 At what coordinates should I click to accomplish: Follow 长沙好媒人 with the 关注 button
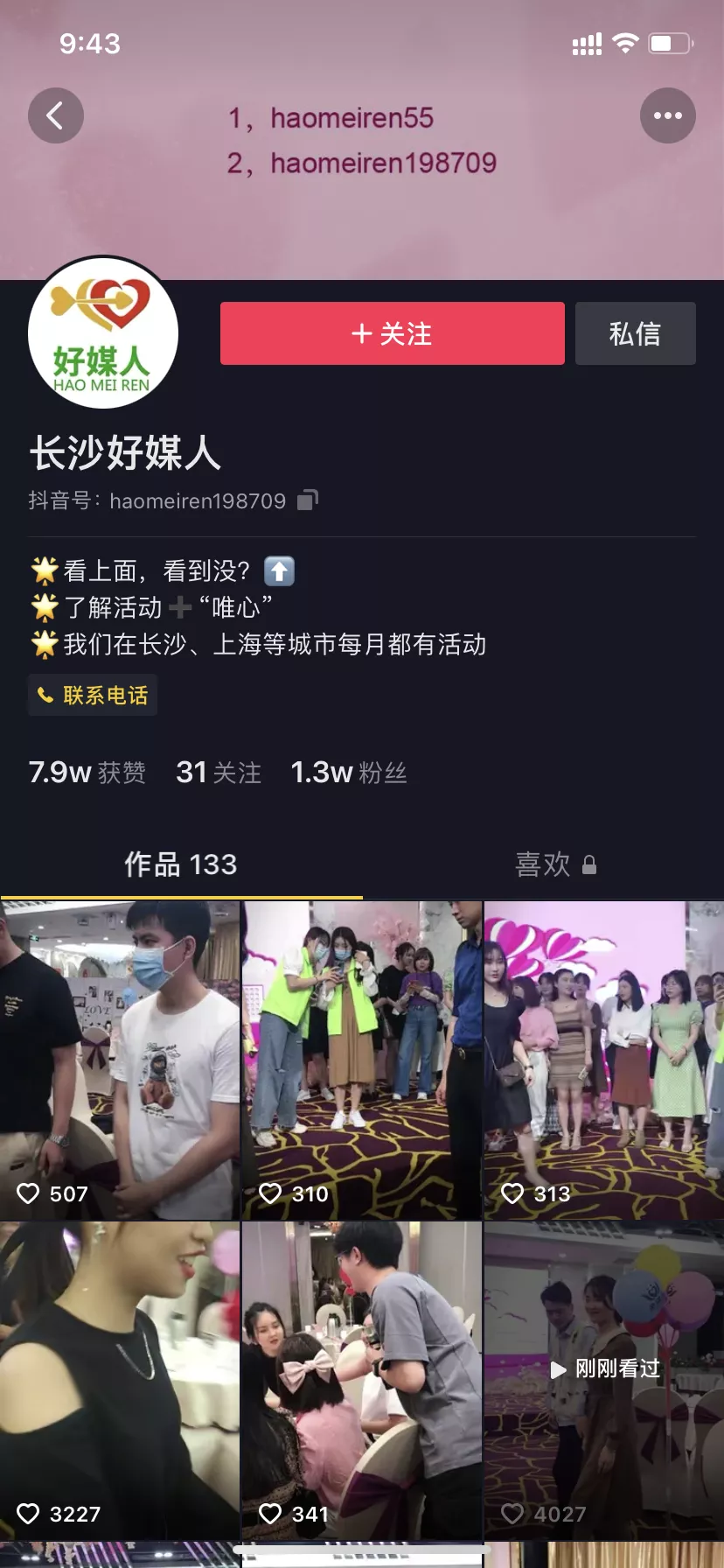tap(392, 333)
